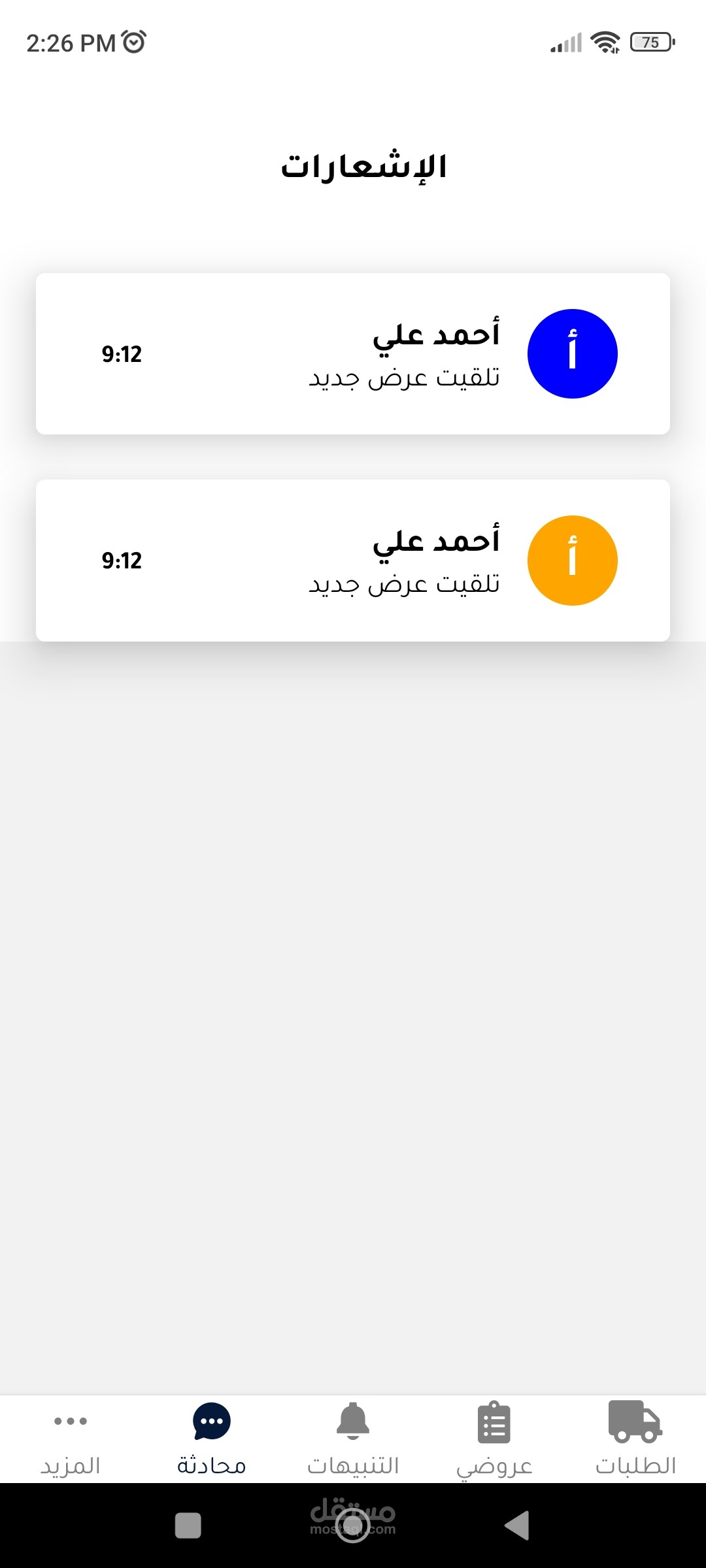
Task: Open the notification with the blue avatar
Action: point(353,353)
